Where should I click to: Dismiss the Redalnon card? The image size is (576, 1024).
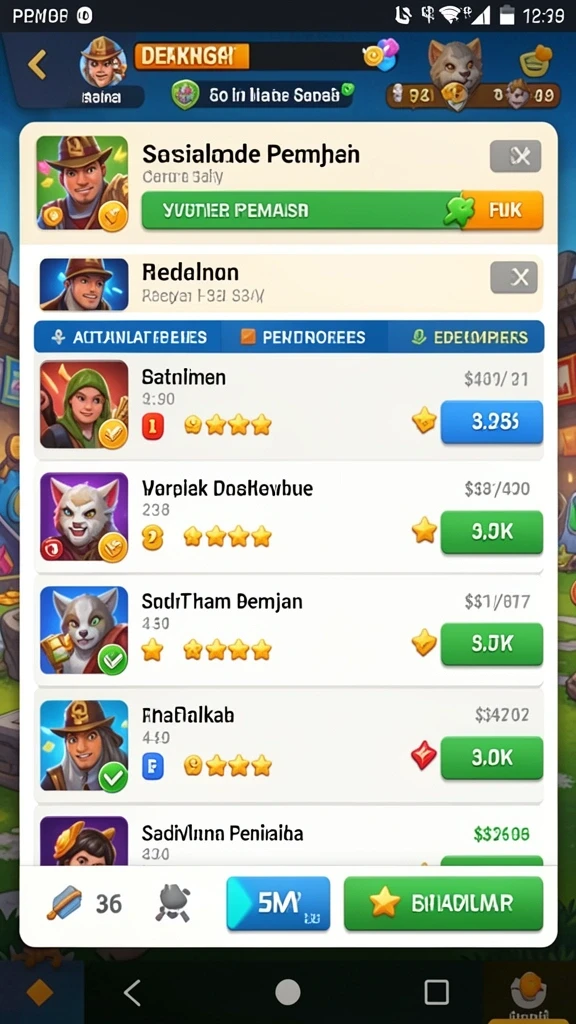[514, 278]
